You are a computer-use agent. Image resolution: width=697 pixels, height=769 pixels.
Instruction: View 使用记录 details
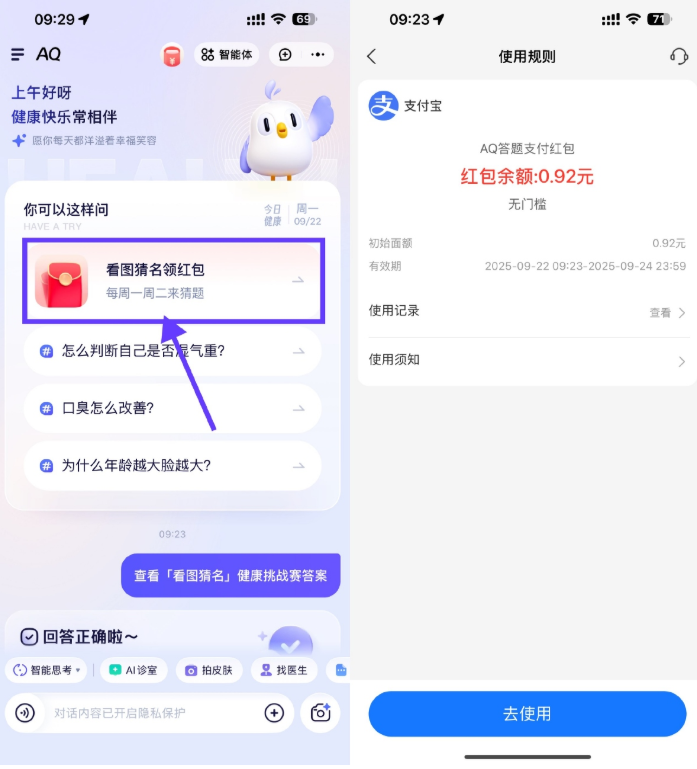coord(667,312)
